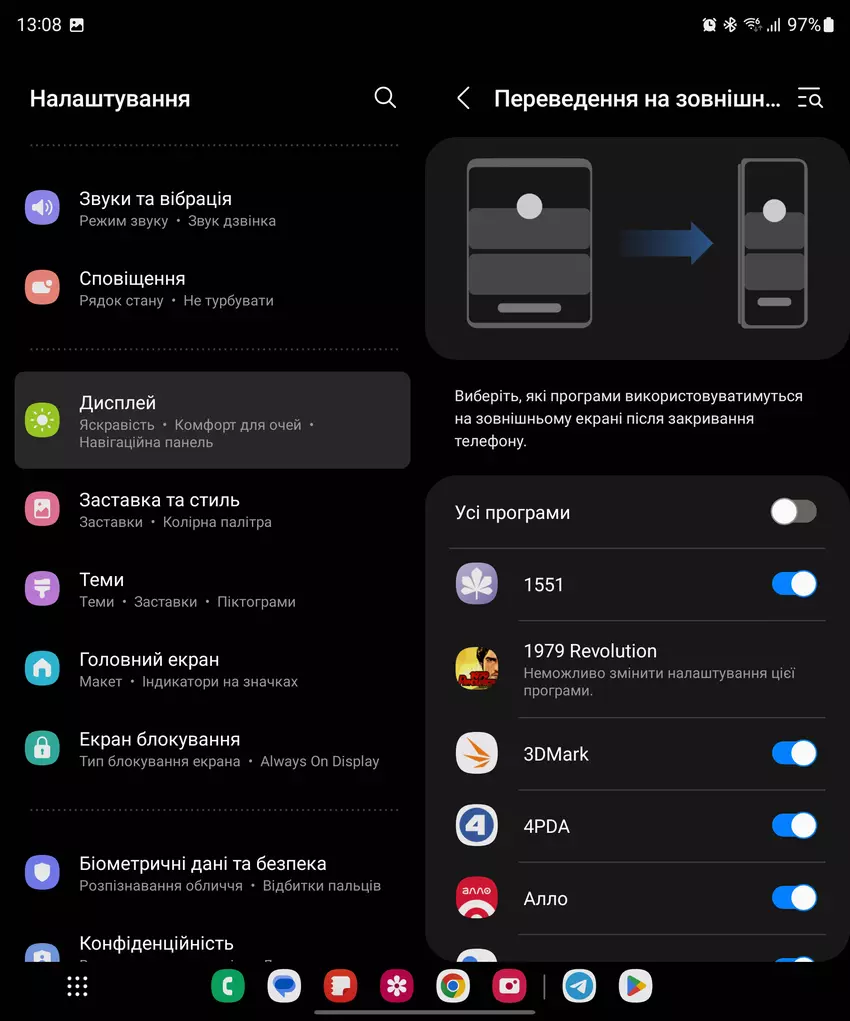The width and height of the screenshot is (850, 1021).
Task: Open the apps grid in taskbar
Action: pos(78,986)
